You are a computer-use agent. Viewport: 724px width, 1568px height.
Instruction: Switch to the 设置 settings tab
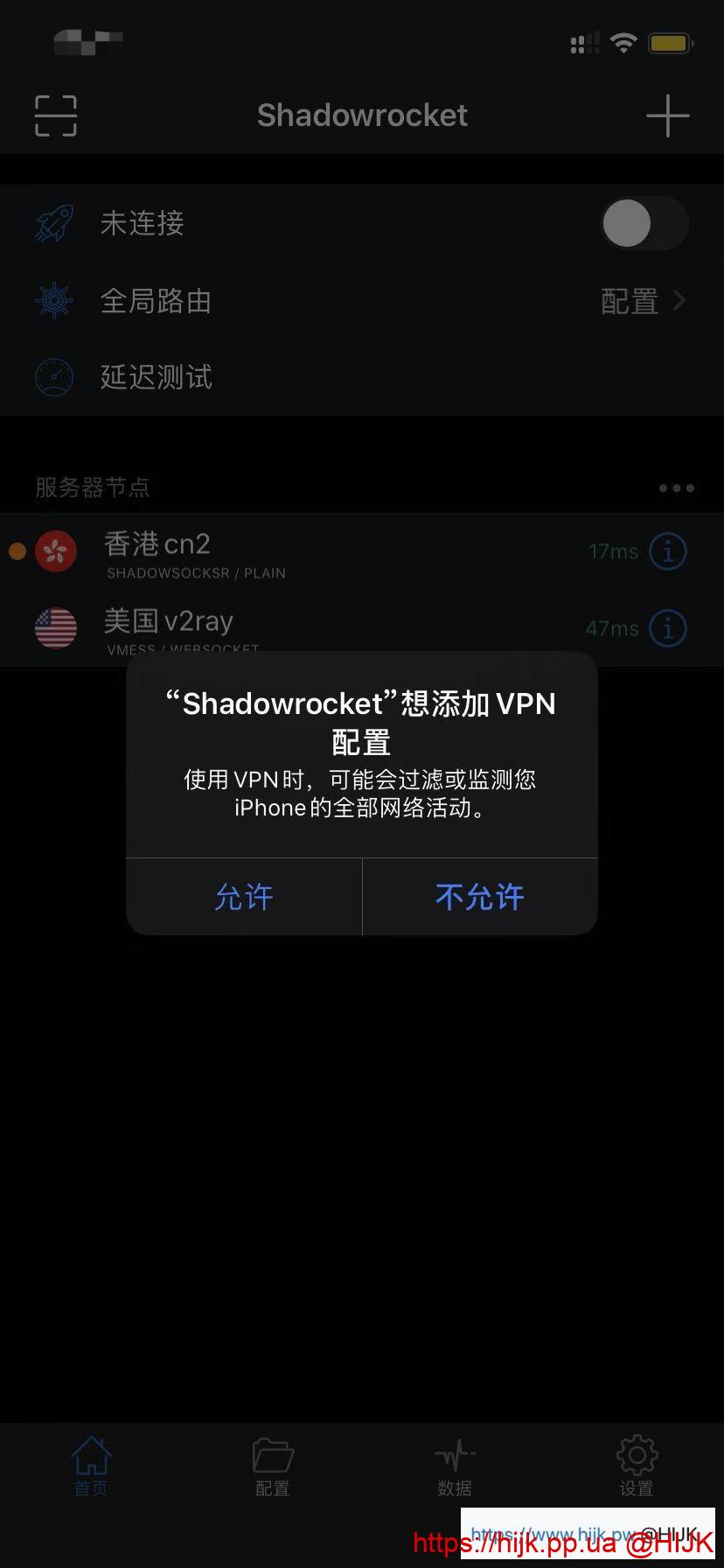pyautogui.click(x=637, y=1466)
